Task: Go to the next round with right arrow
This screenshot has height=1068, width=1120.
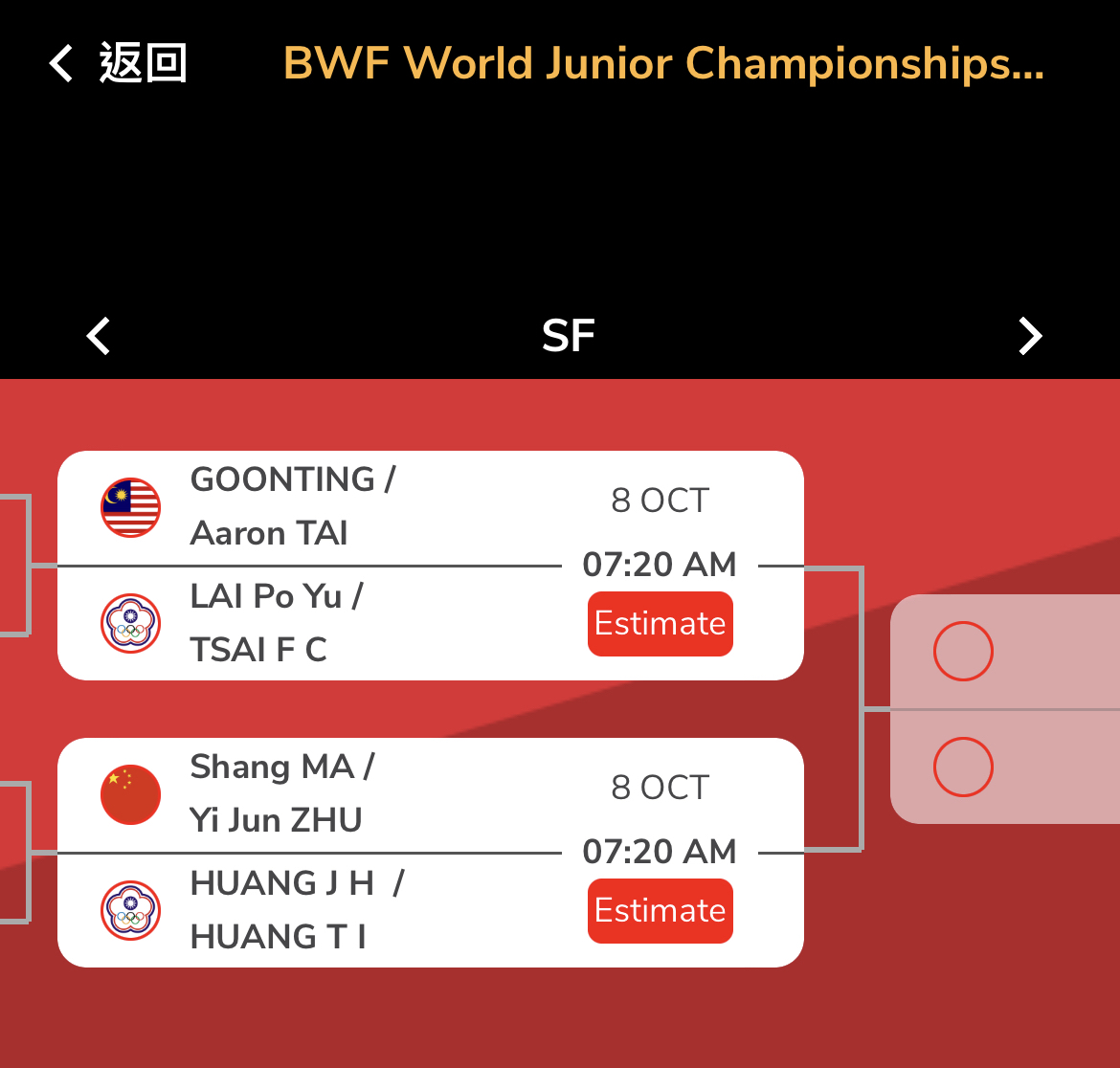Action: coord(1029,336)
